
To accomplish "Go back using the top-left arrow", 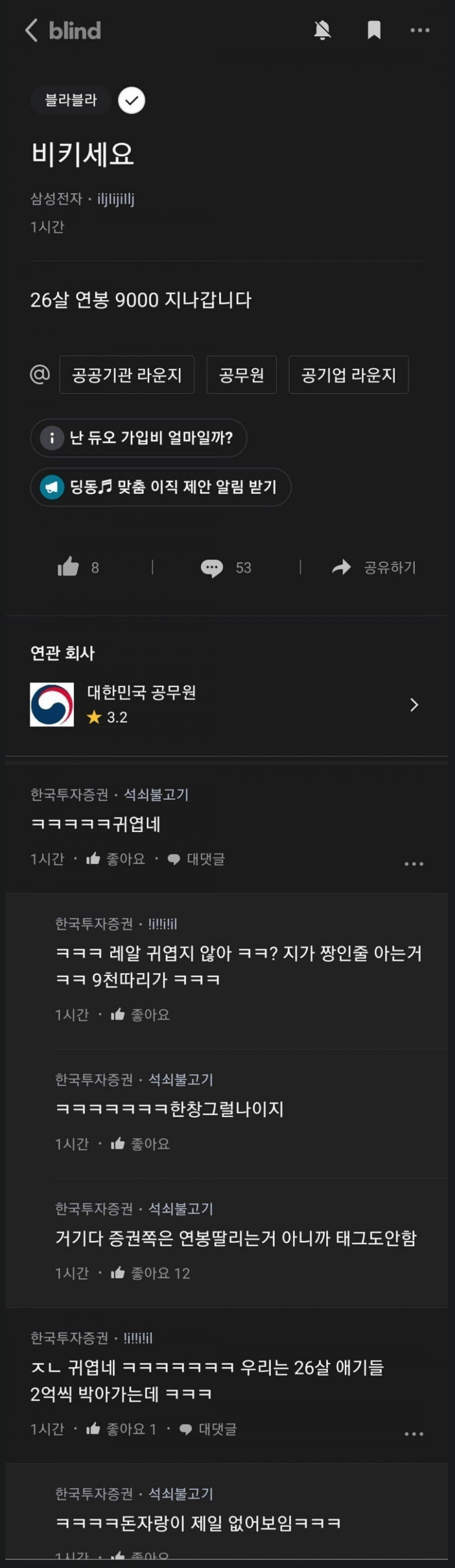I will (31, 30).
